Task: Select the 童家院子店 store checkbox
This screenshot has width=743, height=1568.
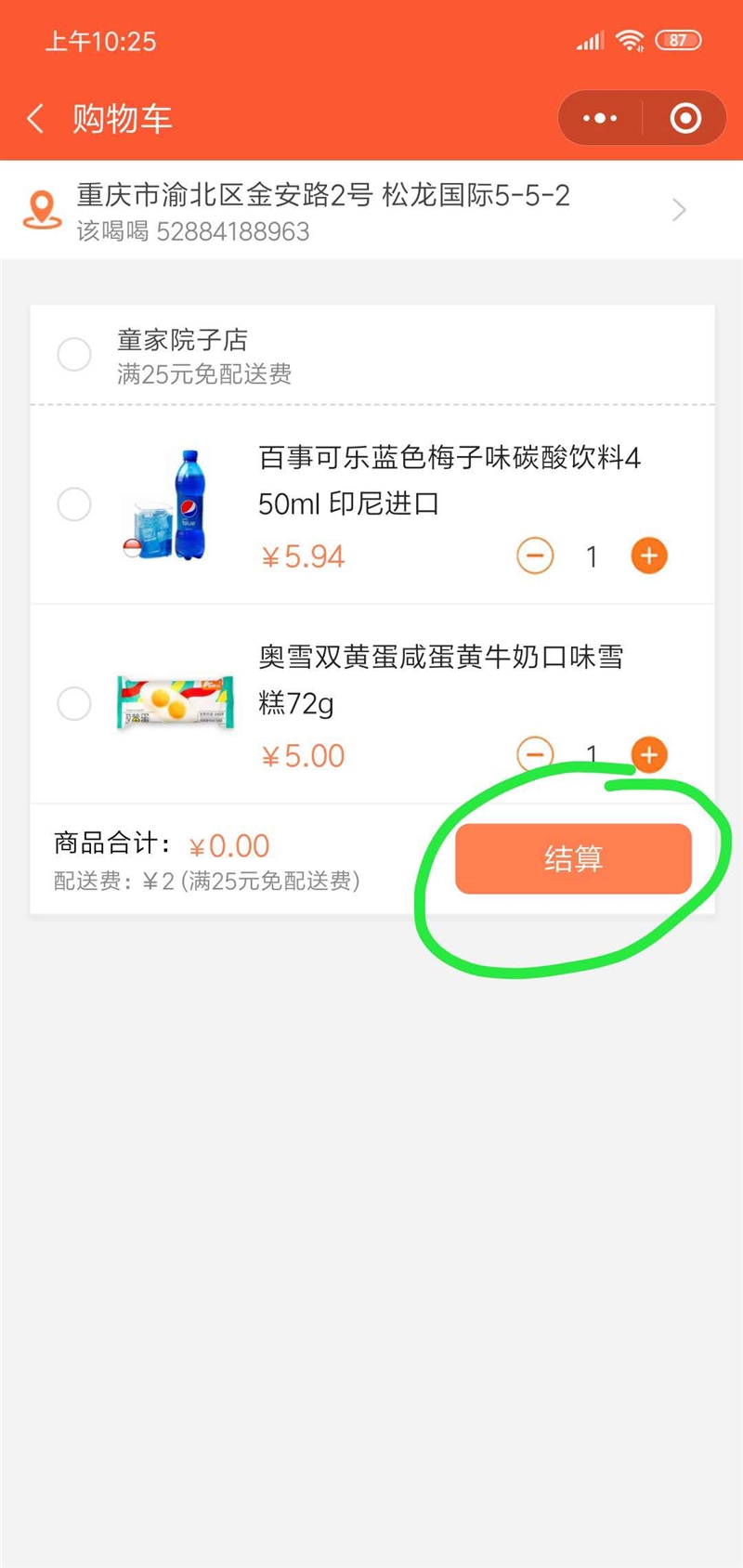Action: (74, 355)
